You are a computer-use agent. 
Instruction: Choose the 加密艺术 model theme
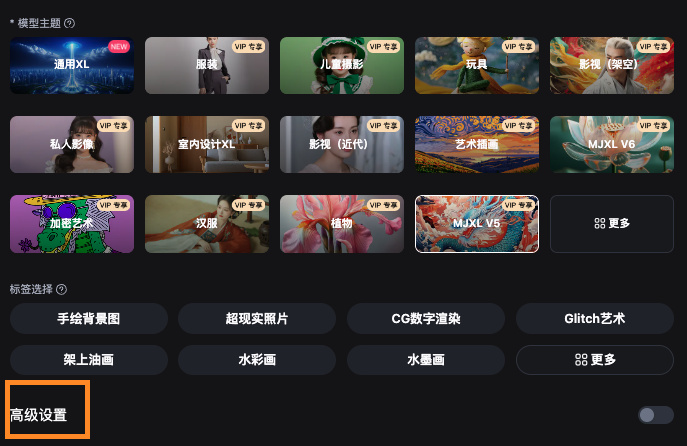point(71,223)
